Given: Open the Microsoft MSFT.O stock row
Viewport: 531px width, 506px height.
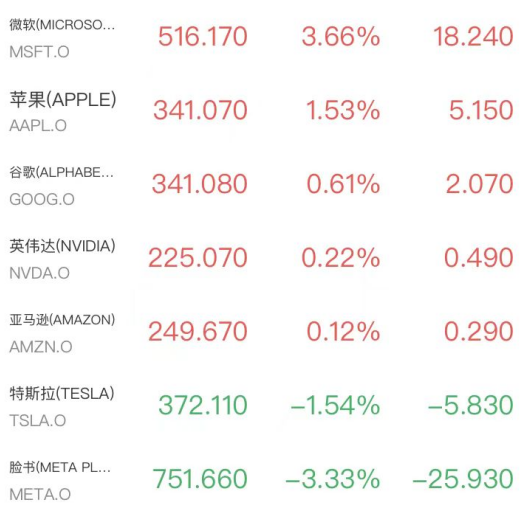Looking at the screenshot, I should (x=266, y=37).
